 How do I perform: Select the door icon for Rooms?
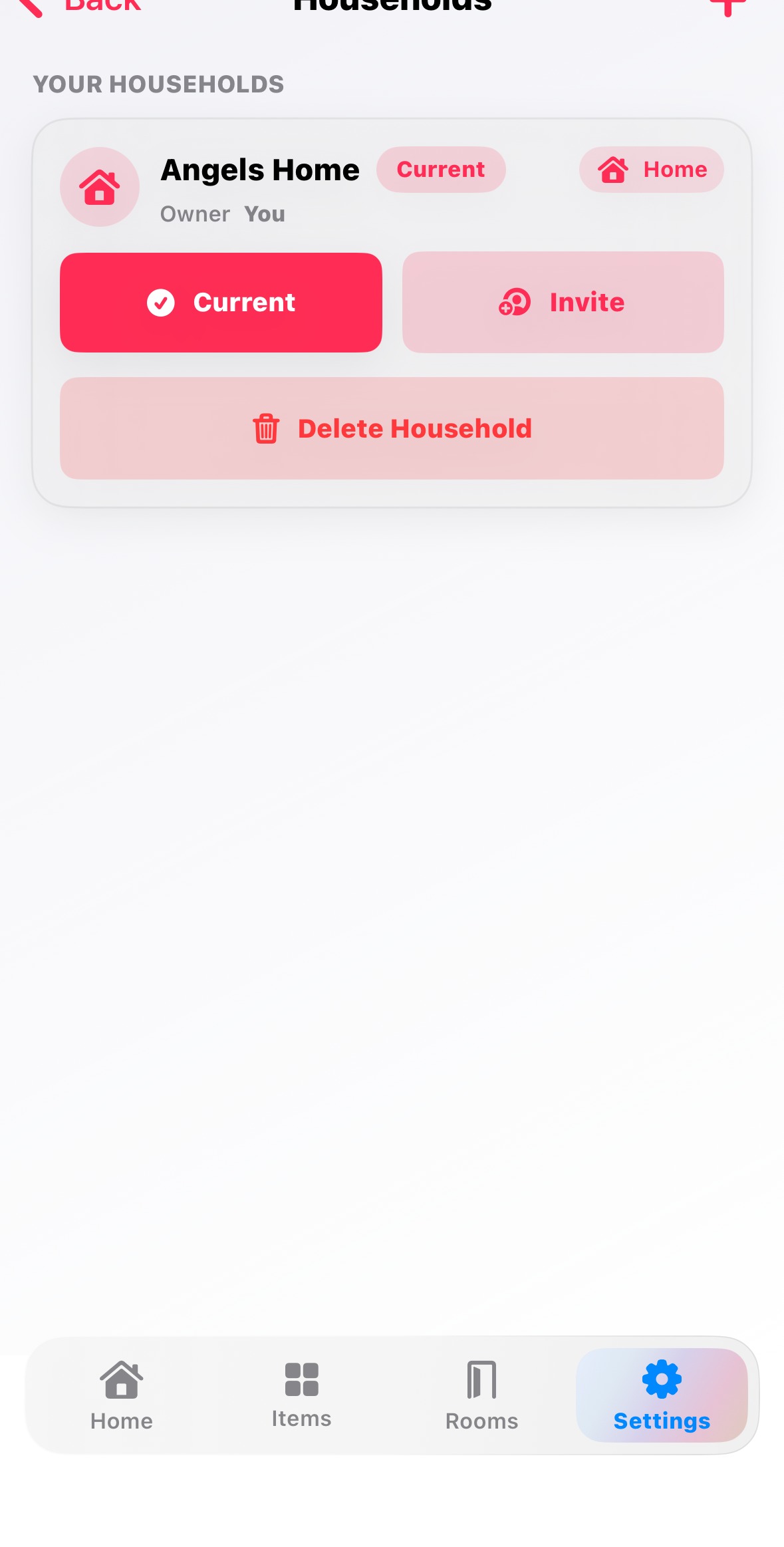click(481, 1379)
